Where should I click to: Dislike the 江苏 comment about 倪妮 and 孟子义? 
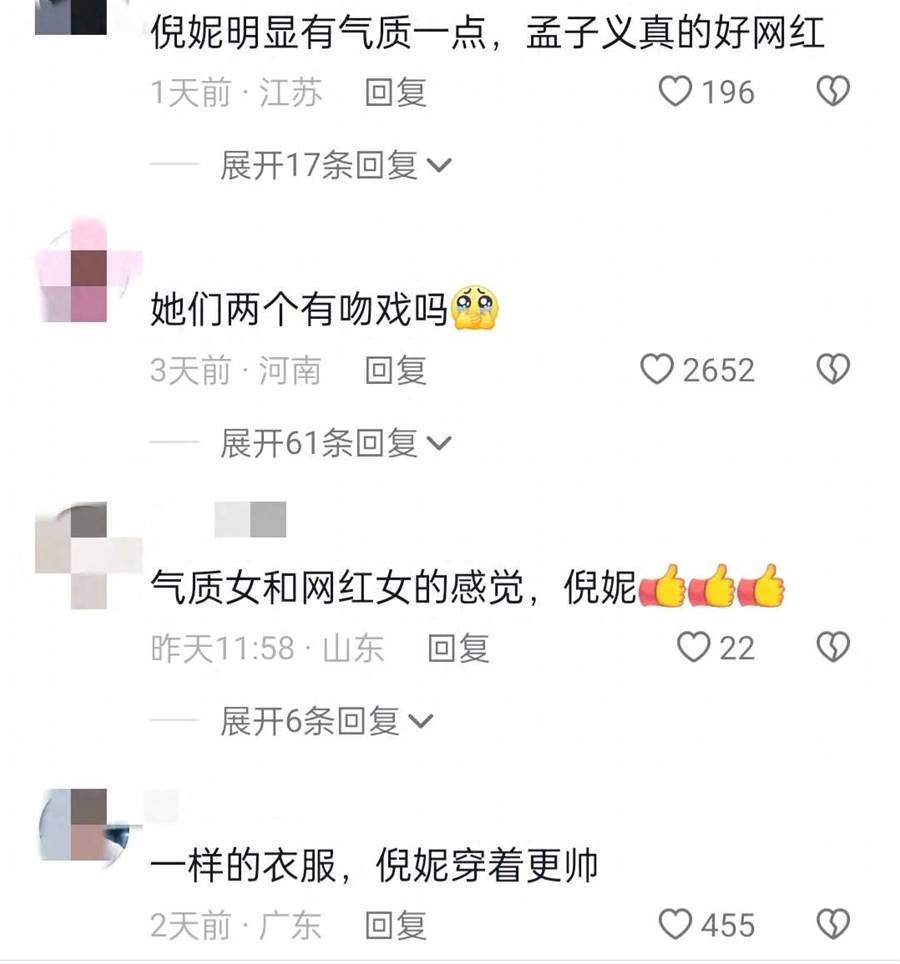tap(833, 92)
